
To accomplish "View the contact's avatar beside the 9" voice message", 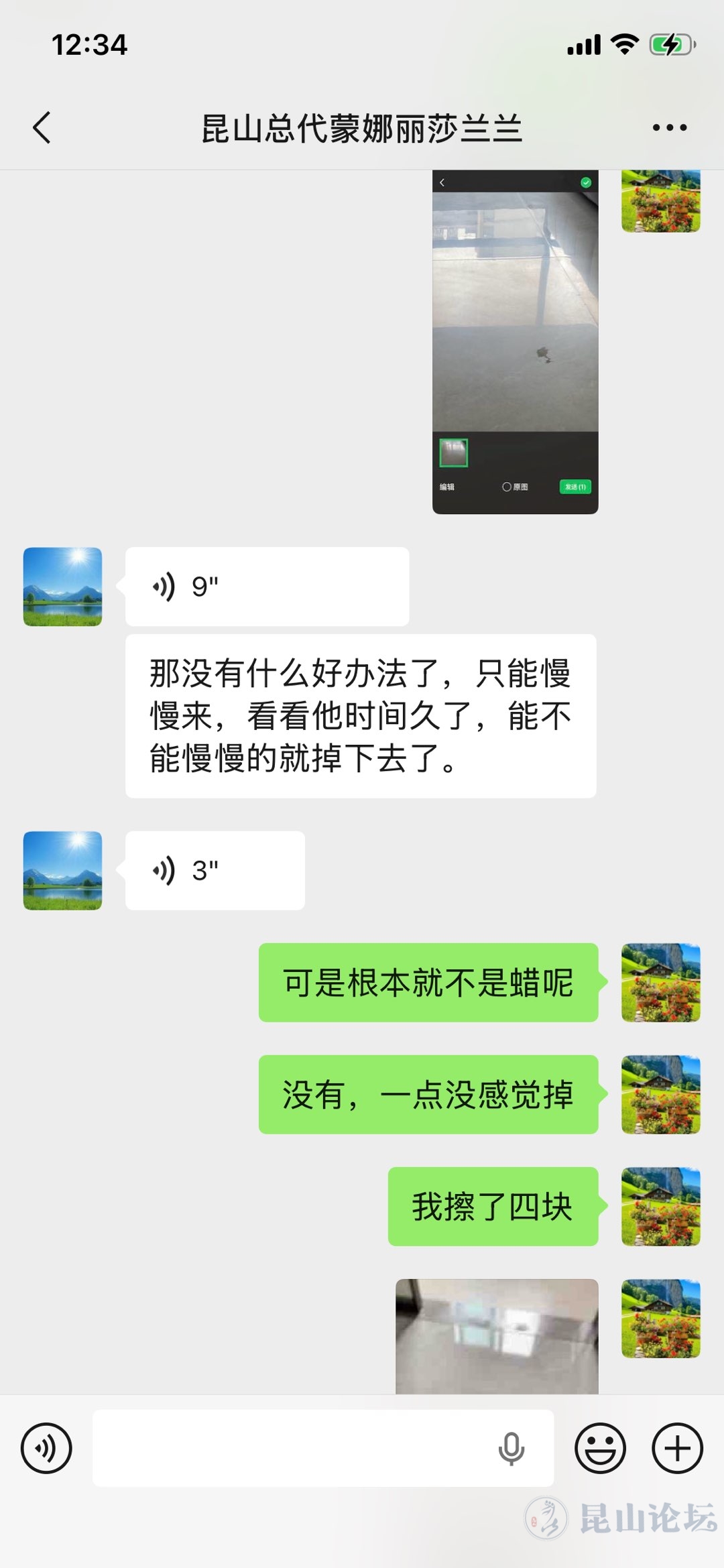I will [x=63, y=587].
